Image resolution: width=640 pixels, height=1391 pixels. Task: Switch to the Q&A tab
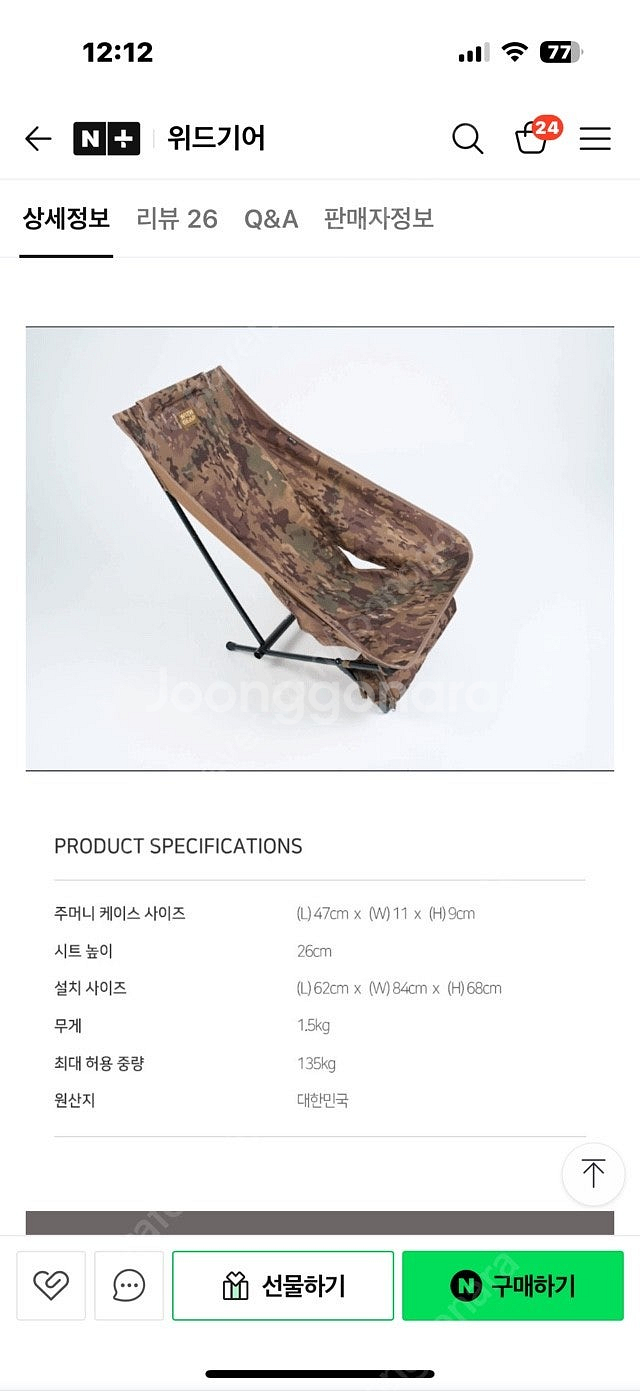coord(271,218)
